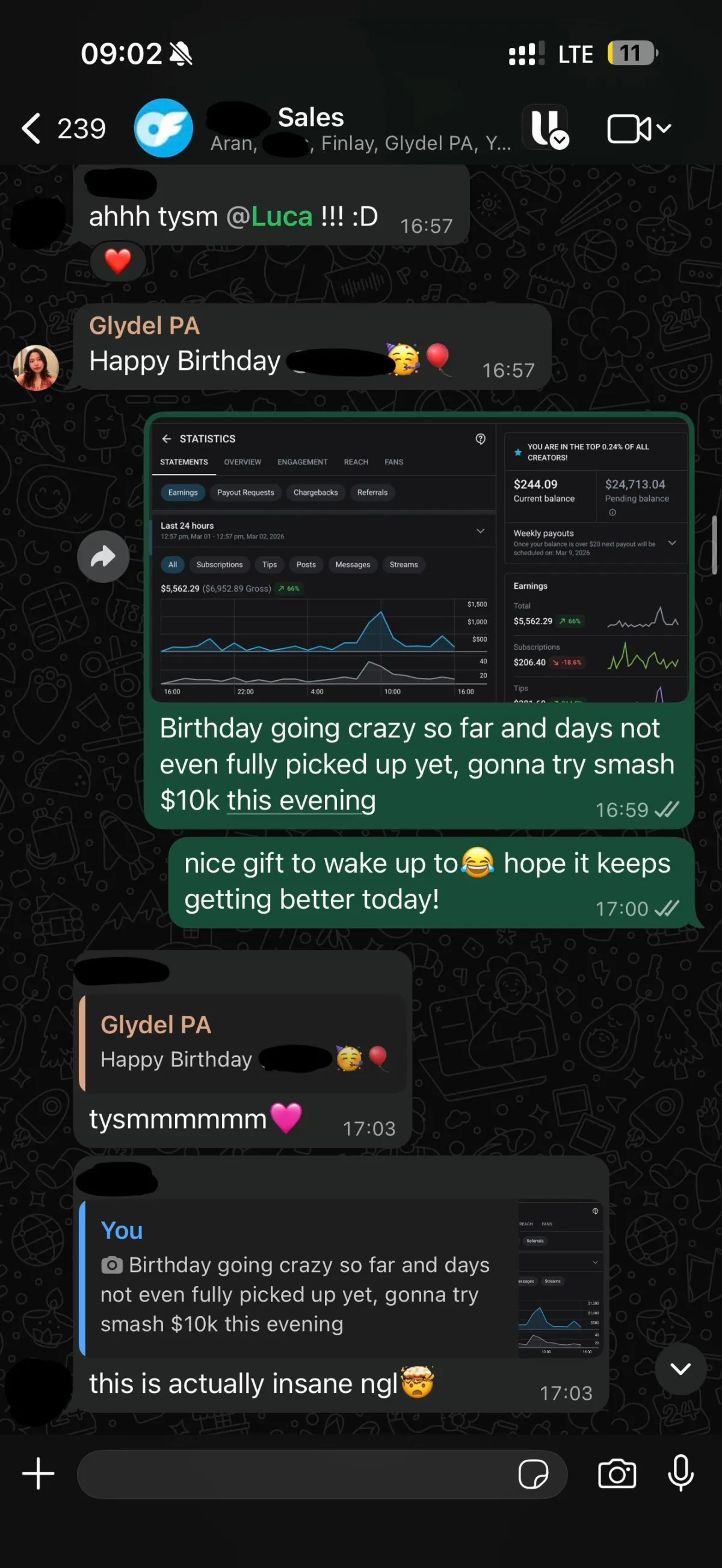Jump to the quoted Glydel PA birthday message
722x1568 pixels.
coord(244,1044)
